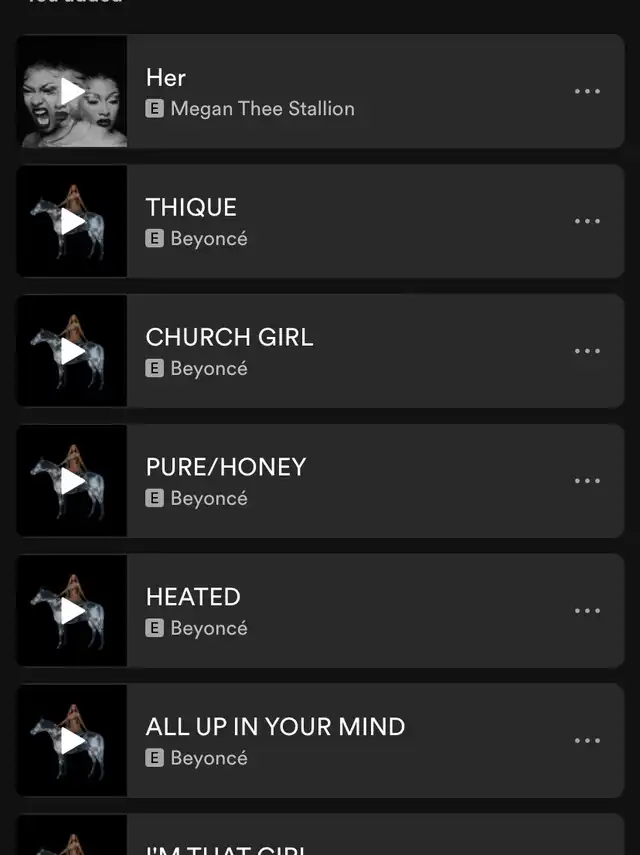The width and height of the screenshot is (640, 855).
Task: Play CHURCH GIRL by Beyoncé
Action: tap(72, 351)
